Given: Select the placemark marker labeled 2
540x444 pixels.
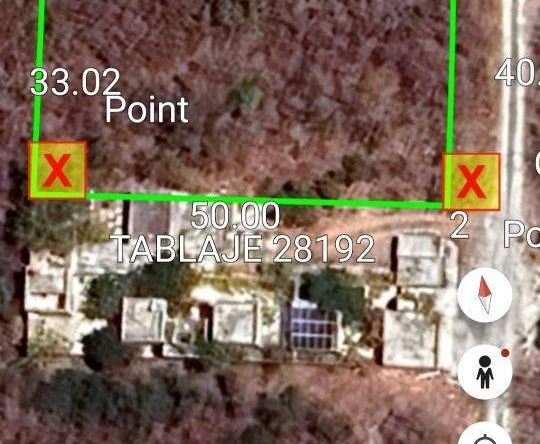Looking at the screenshot, I should [471, 182].
